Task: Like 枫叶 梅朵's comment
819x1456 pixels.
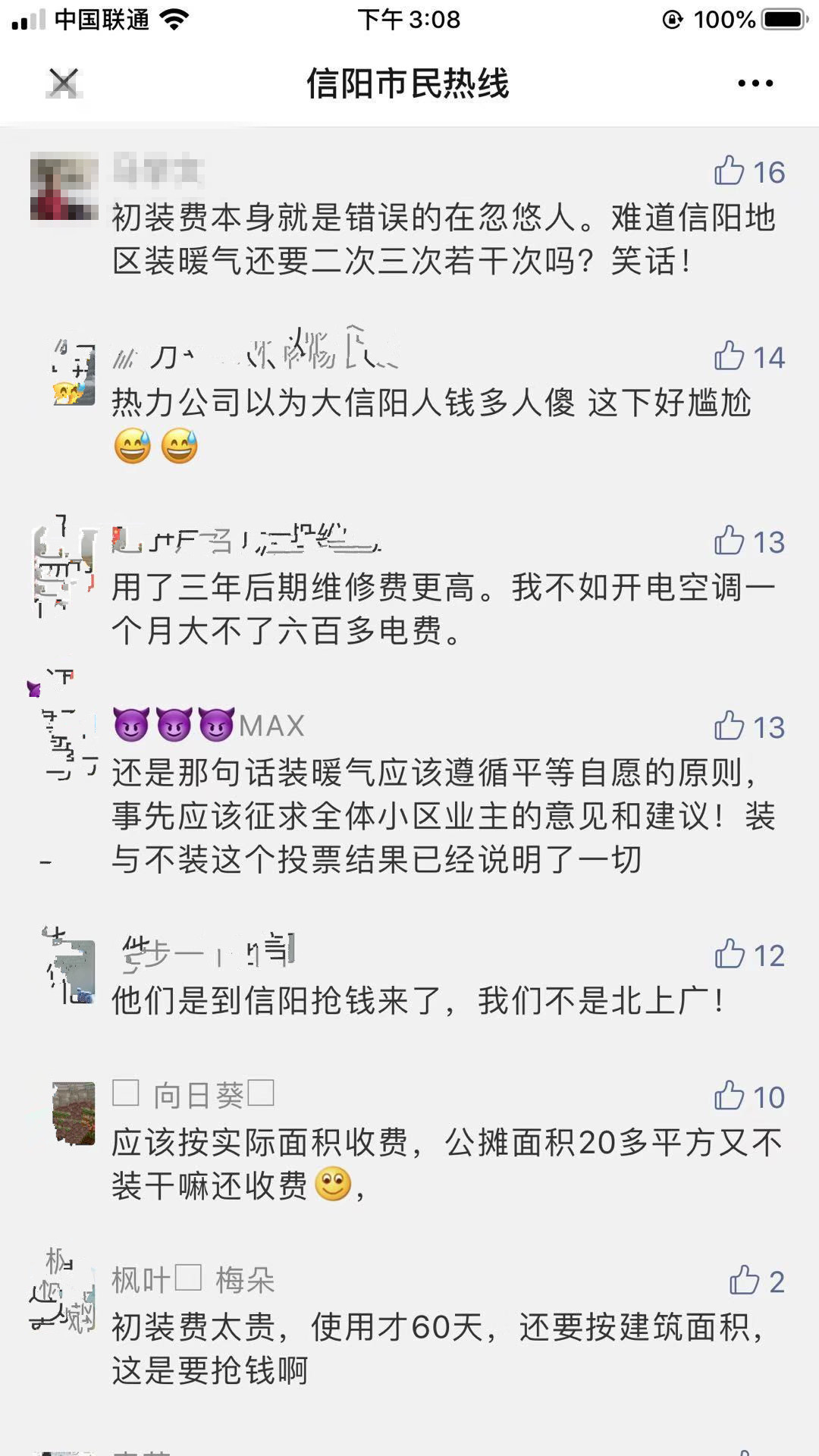Action: click(745, 1281)
